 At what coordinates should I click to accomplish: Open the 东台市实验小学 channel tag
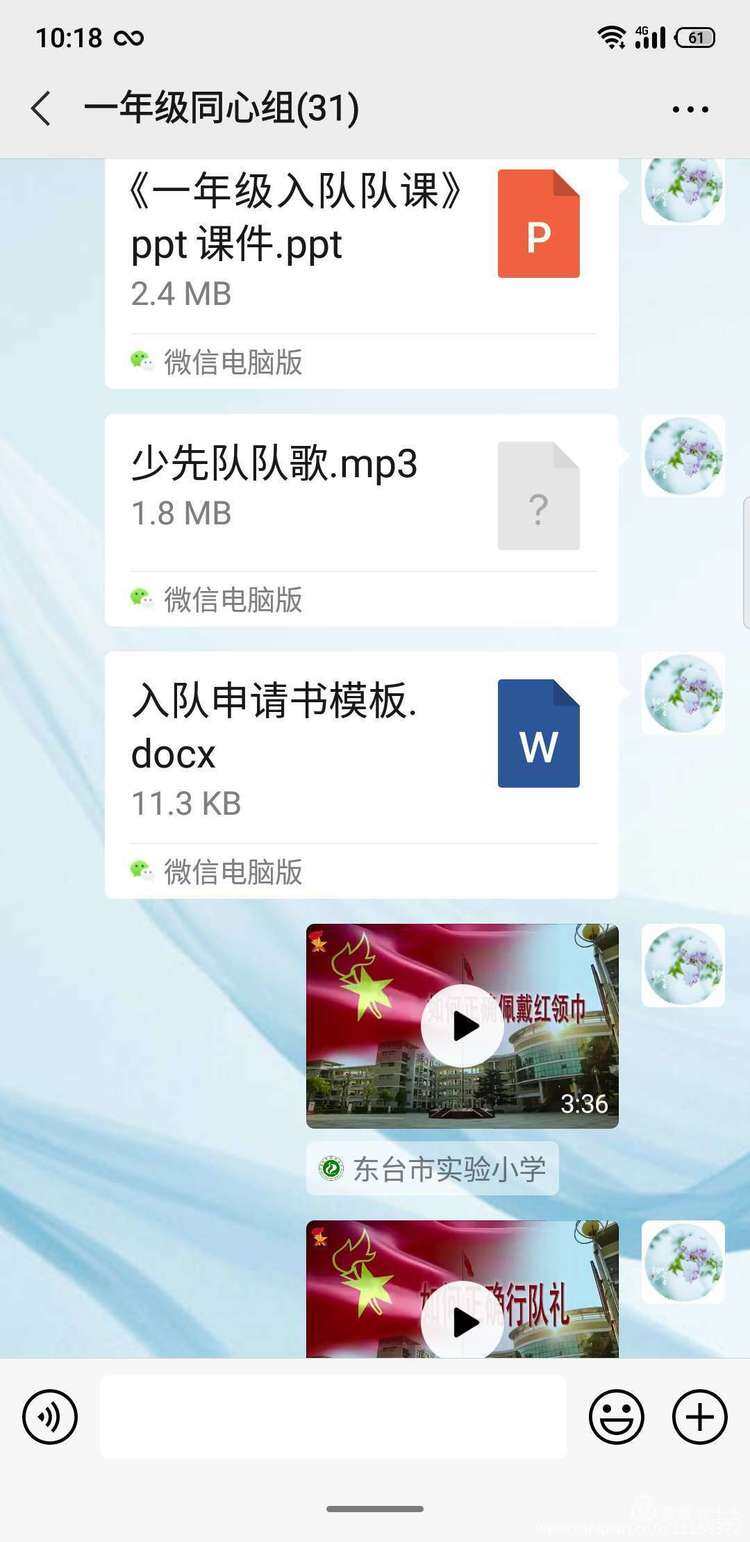432,1169
